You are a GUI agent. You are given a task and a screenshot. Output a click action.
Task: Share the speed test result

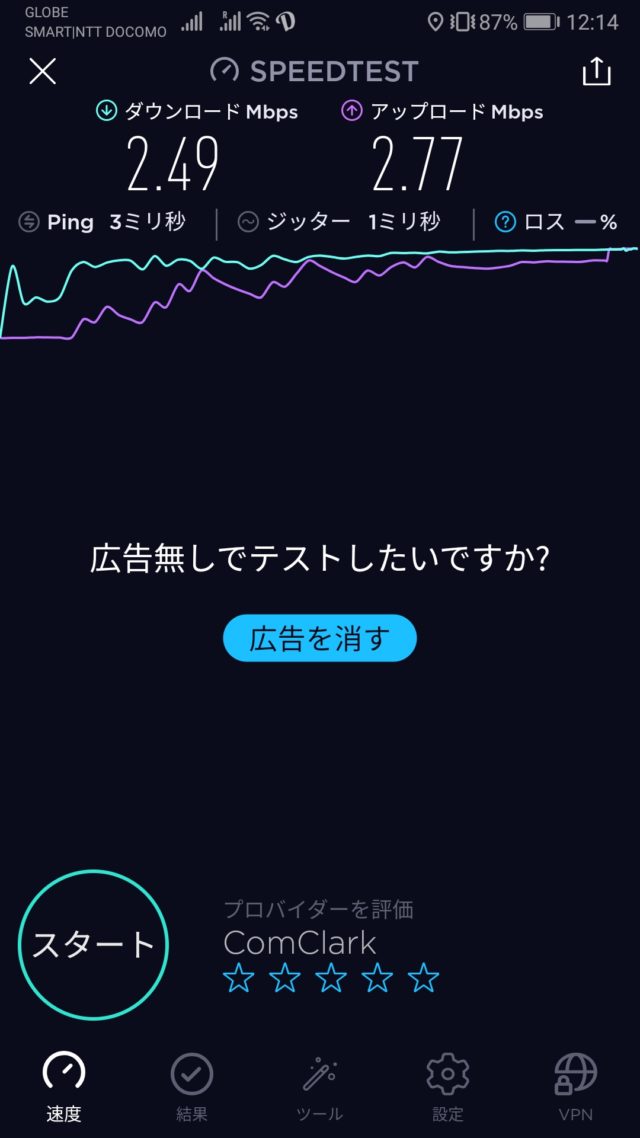tap(595, 71)
